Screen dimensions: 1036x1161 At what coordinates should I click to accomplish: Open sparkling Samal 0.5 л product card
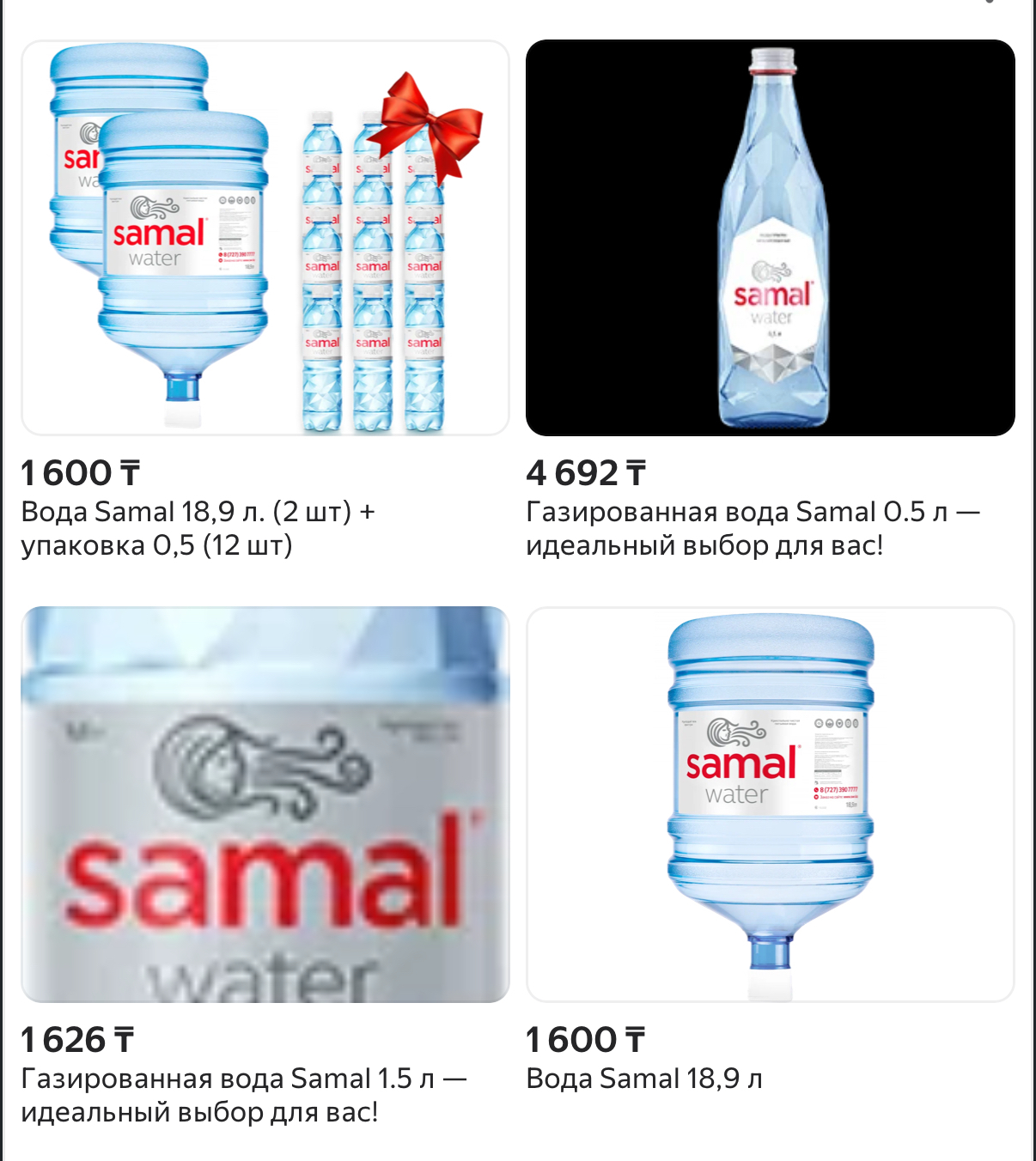coord(770,238)
